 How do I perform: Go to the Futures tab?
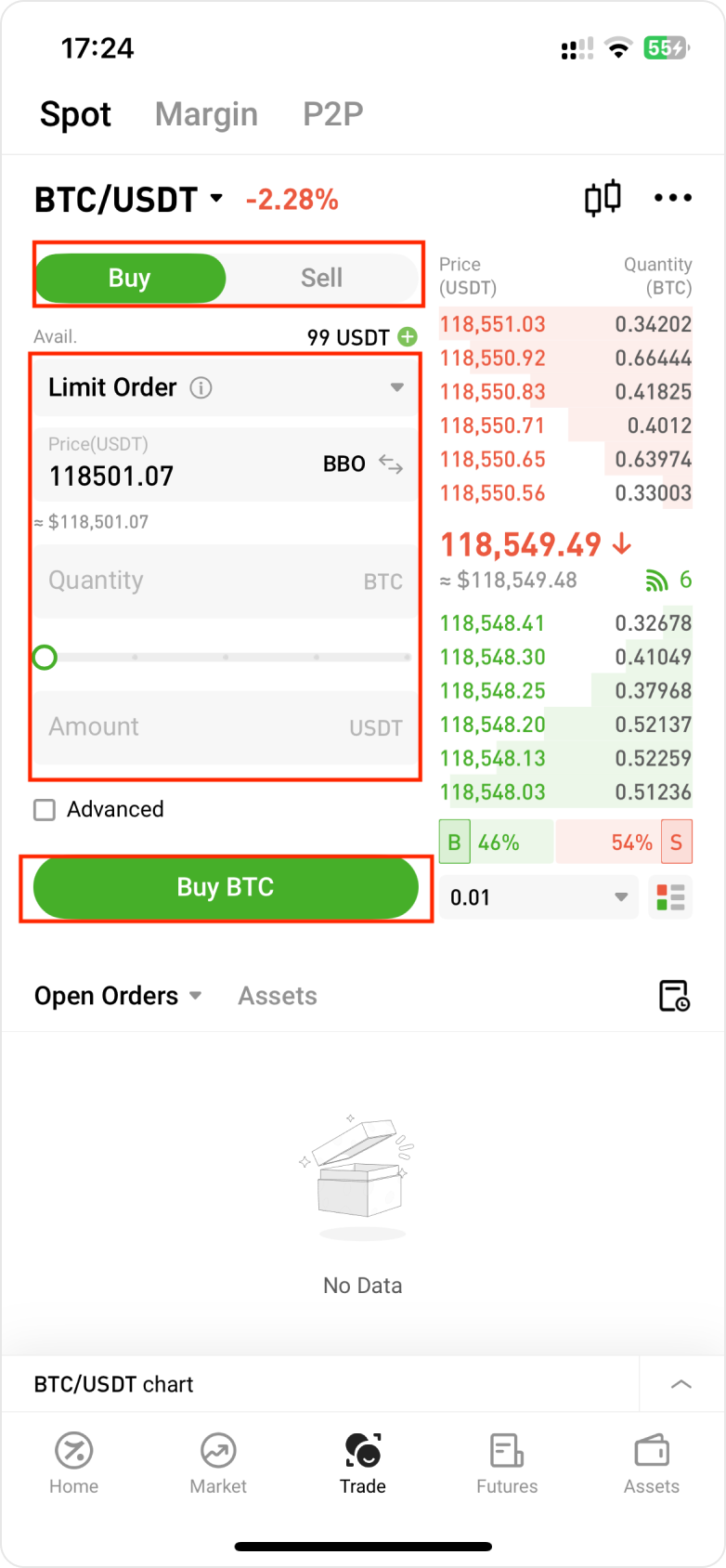507,1463
